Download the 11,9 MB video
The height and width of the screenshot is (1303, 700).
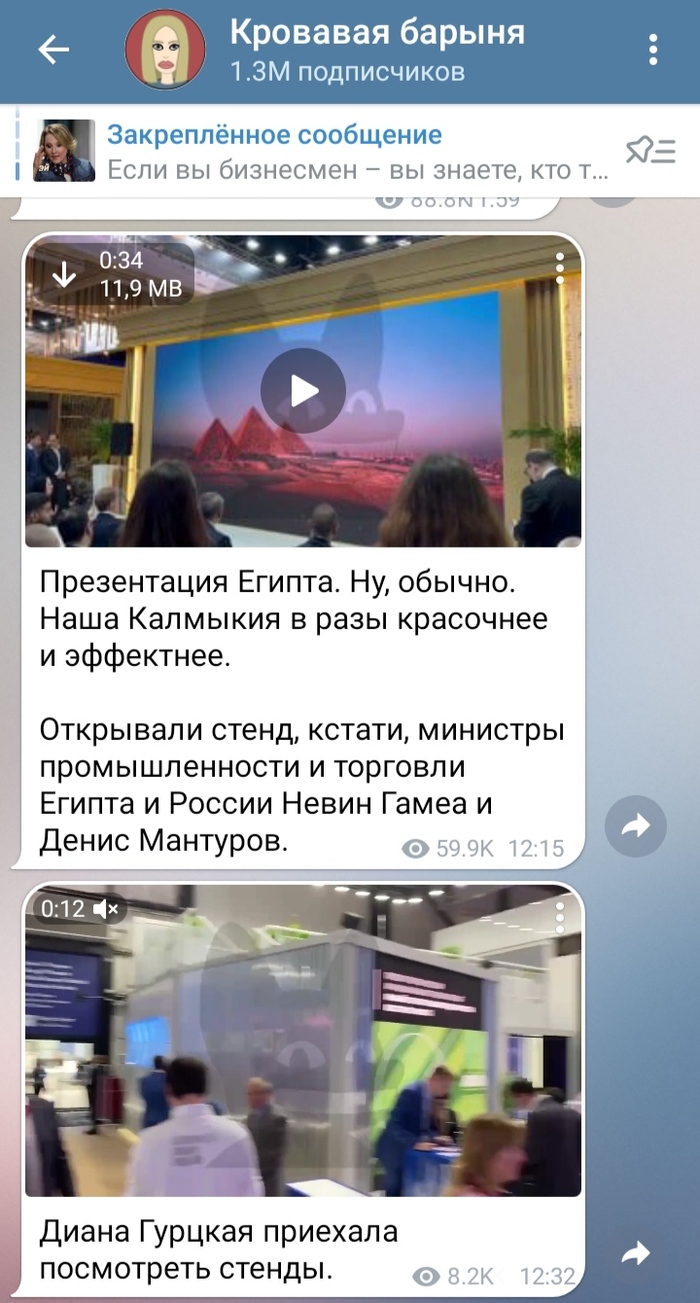(64, 275)
